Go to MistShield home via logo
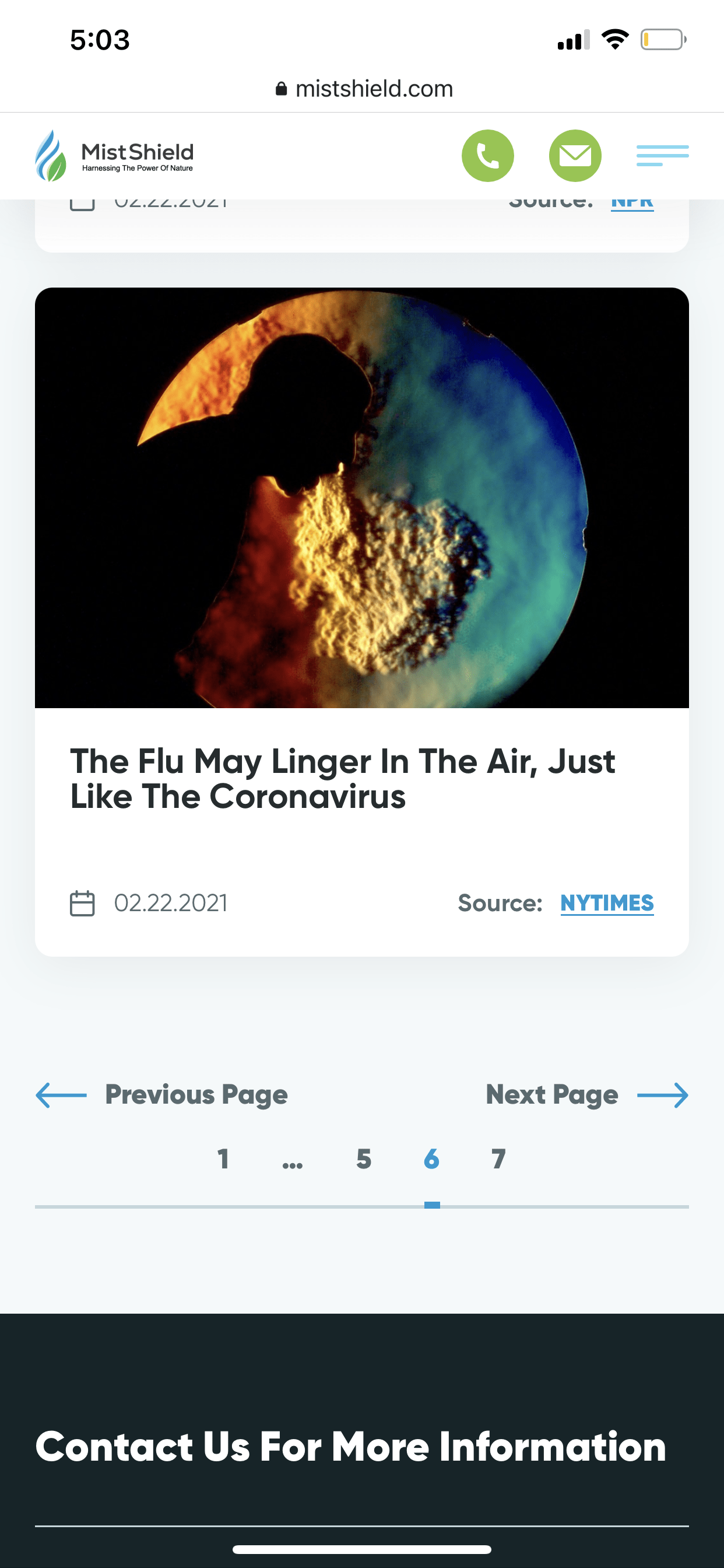 click(x=114, y=156)
